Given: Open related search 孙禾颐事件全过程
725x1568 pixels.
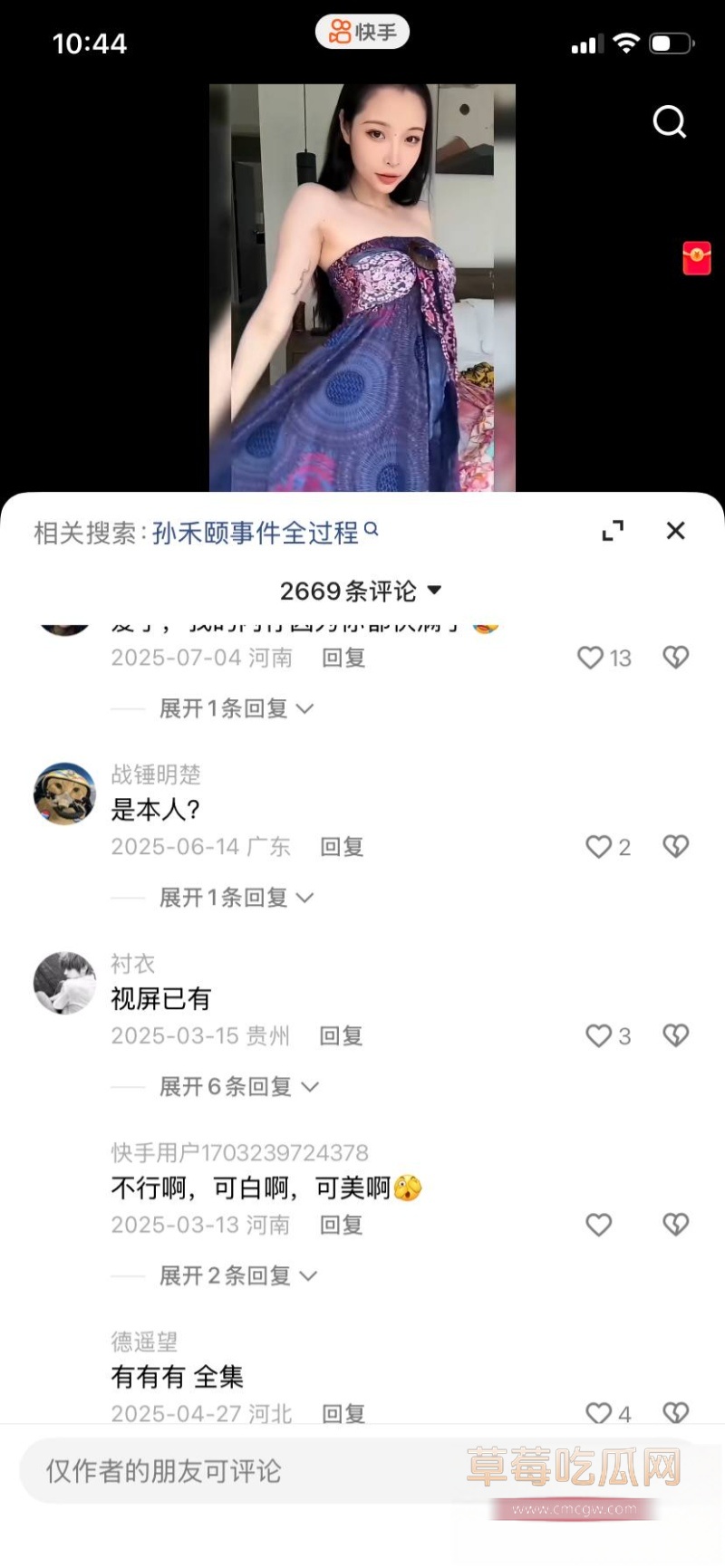Looking at the screenshot, I should 260,533.
